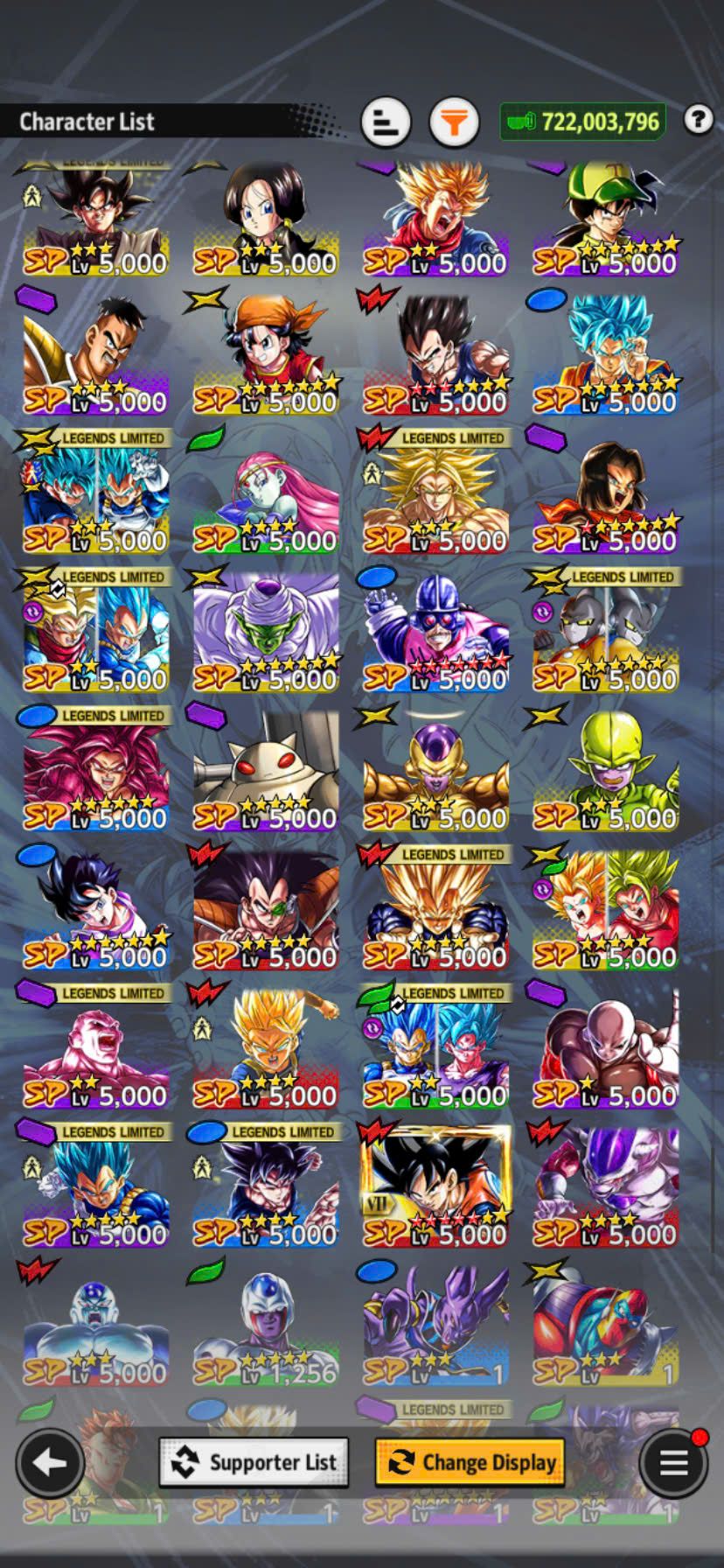
Task: Select the Piccolo character tile
Action: (266, 633)
